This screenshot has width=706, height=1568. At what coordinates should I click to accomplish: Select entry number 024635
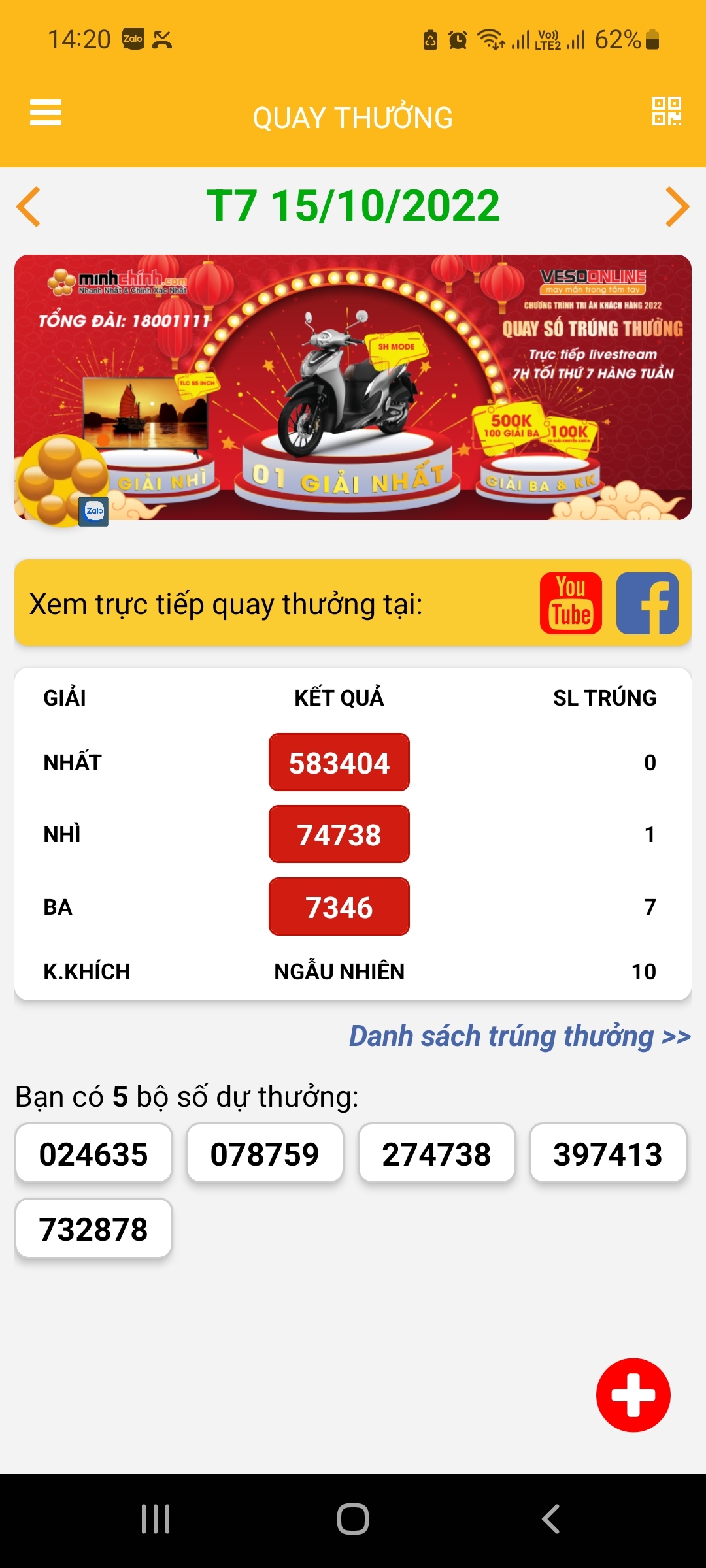[93, 1153]
